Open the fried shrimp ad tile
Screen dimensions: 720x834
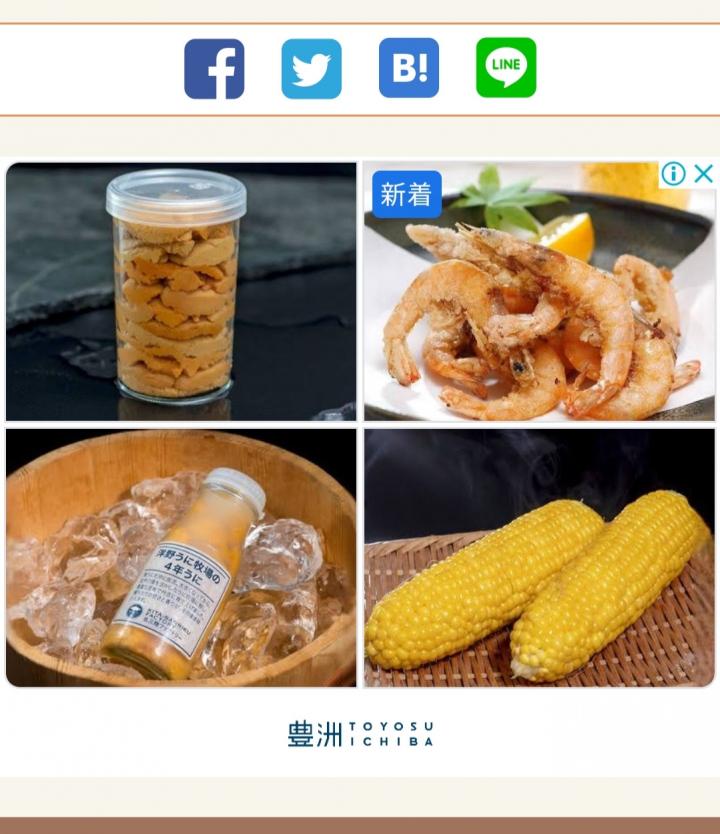539,300
